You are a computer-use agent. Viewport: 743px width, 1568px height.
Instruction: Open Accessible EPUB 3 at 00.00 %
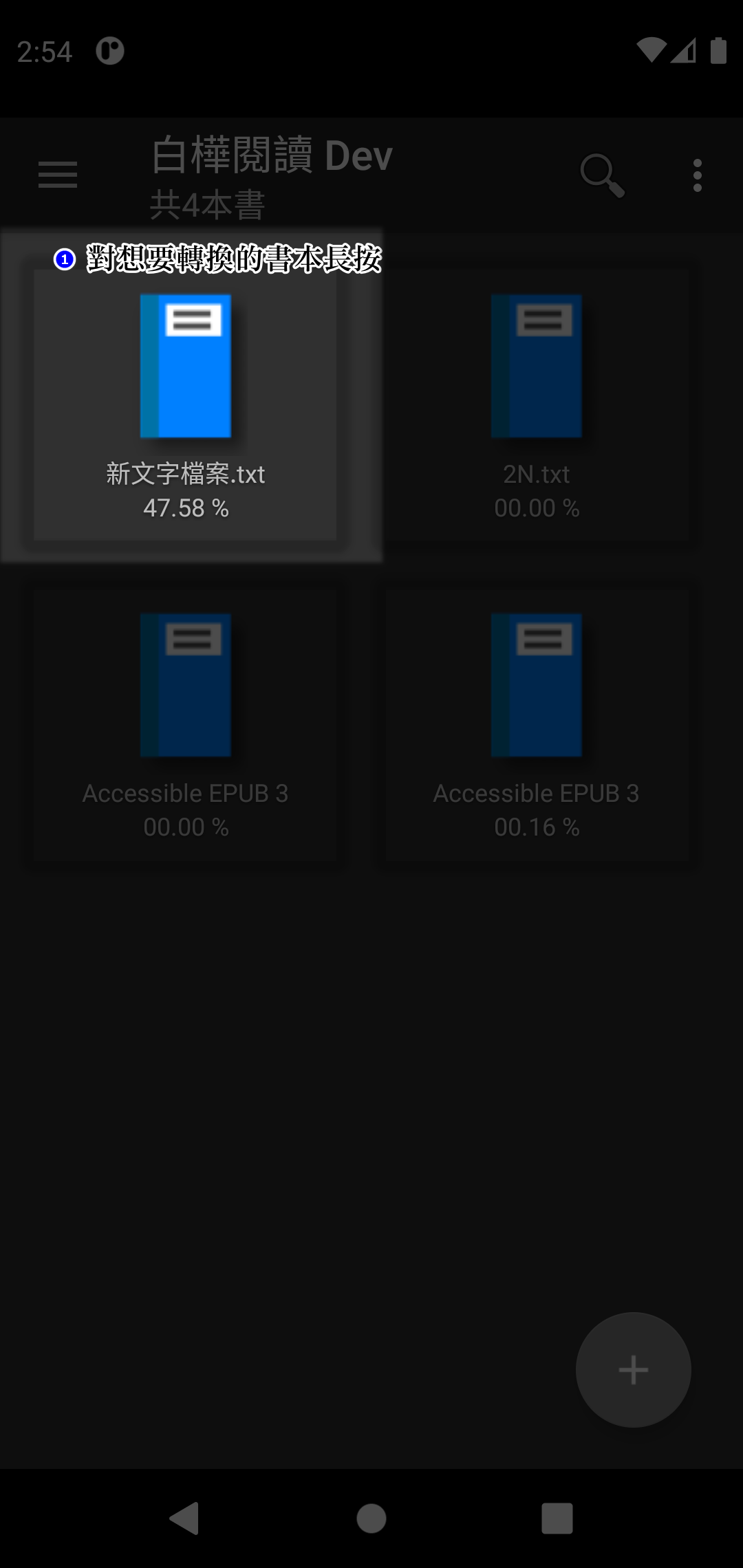[186, 723]
